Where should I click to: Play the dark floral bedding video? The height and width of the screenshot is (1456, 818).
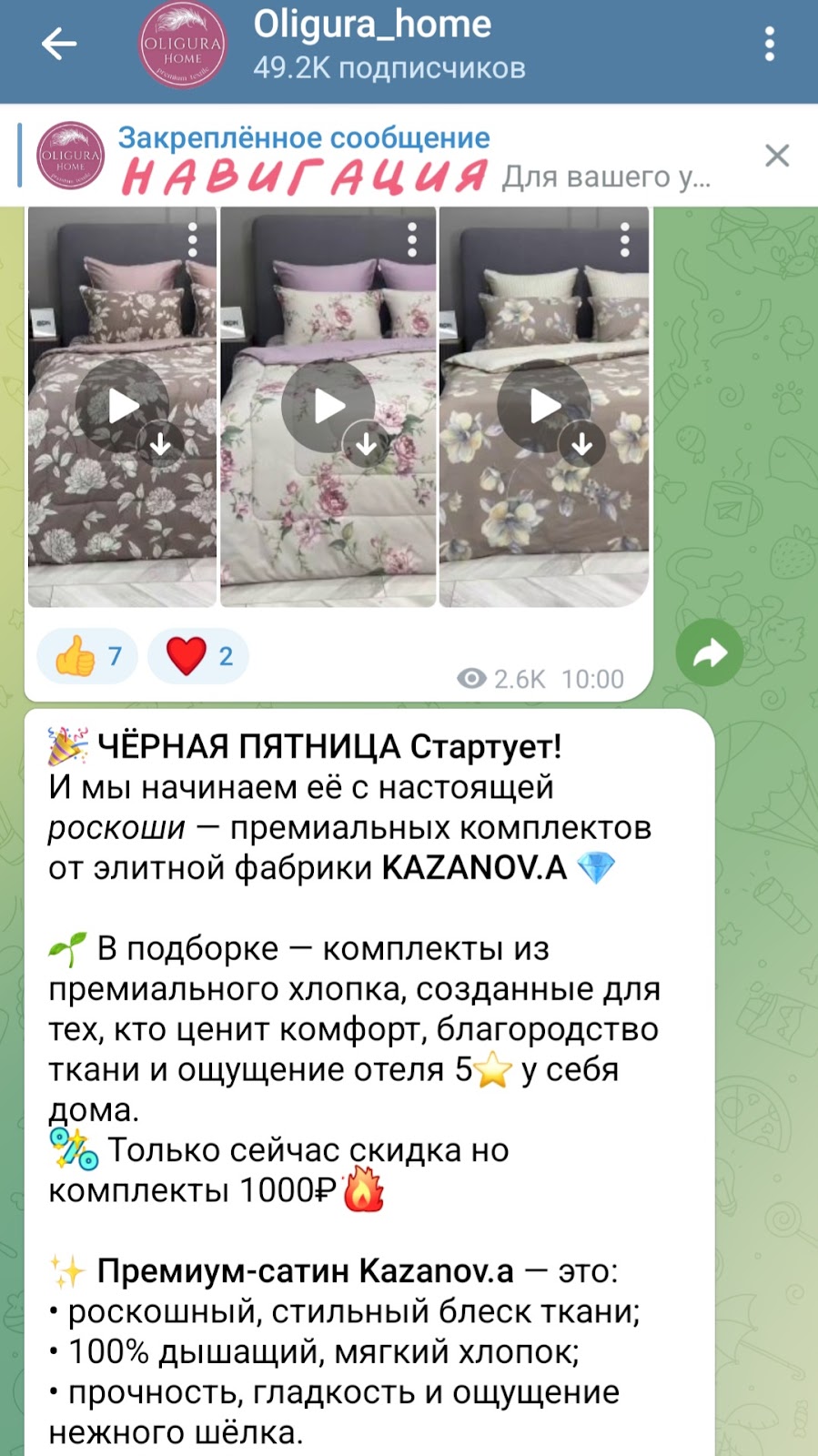123,406
